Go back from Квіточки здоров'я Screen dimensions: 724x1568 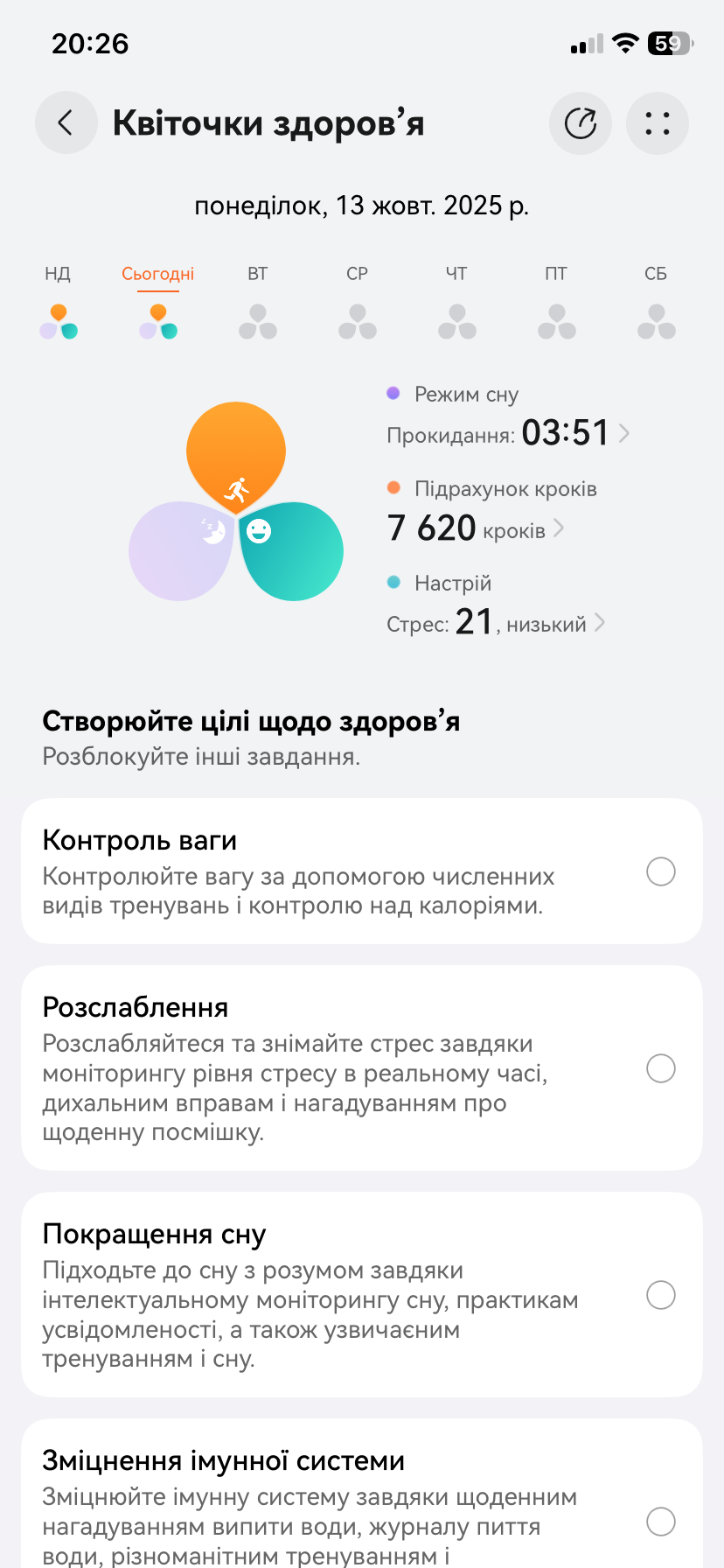click(x=66, y=123)
